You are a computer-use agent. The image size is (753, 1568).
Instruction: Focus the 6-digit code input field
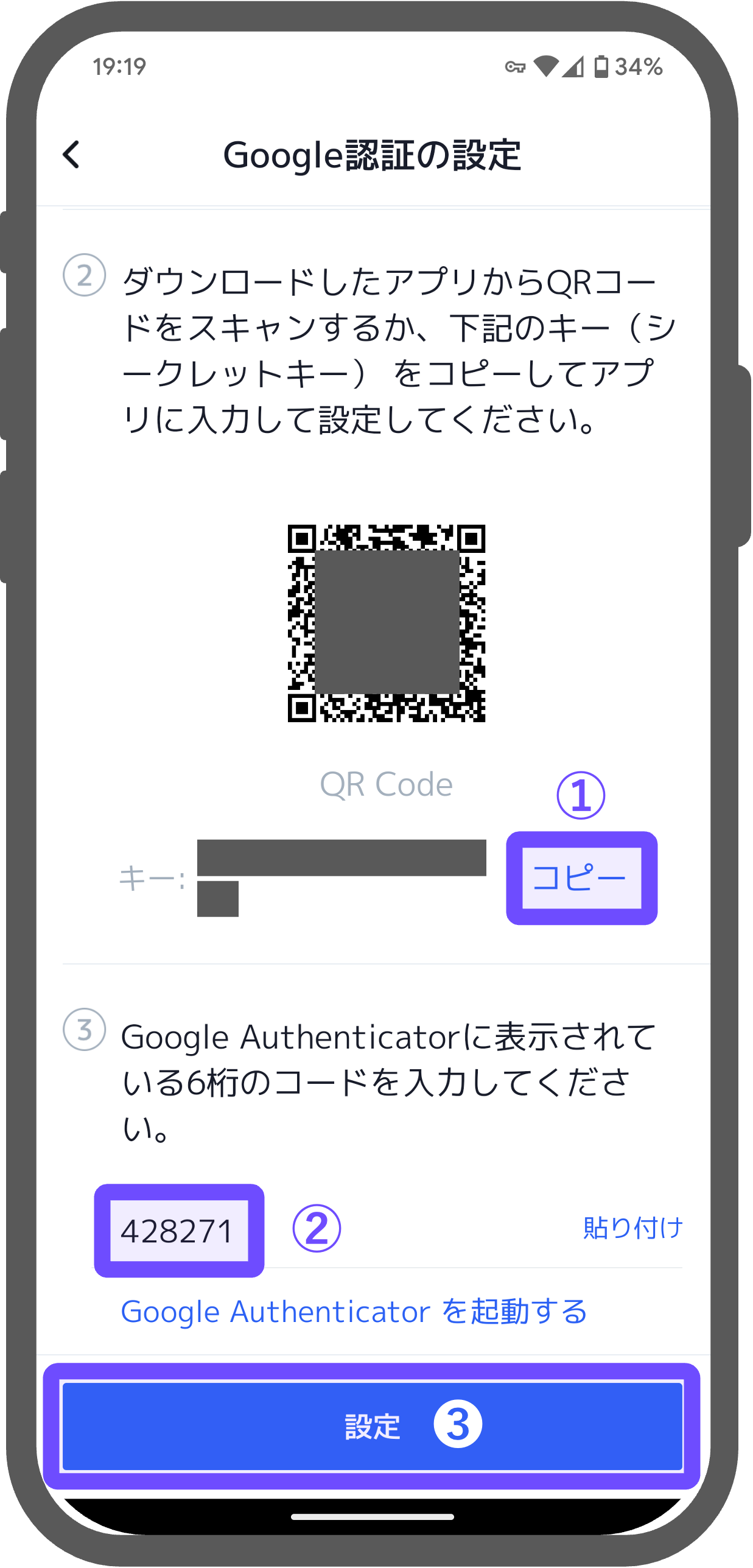click(387, 1231)
